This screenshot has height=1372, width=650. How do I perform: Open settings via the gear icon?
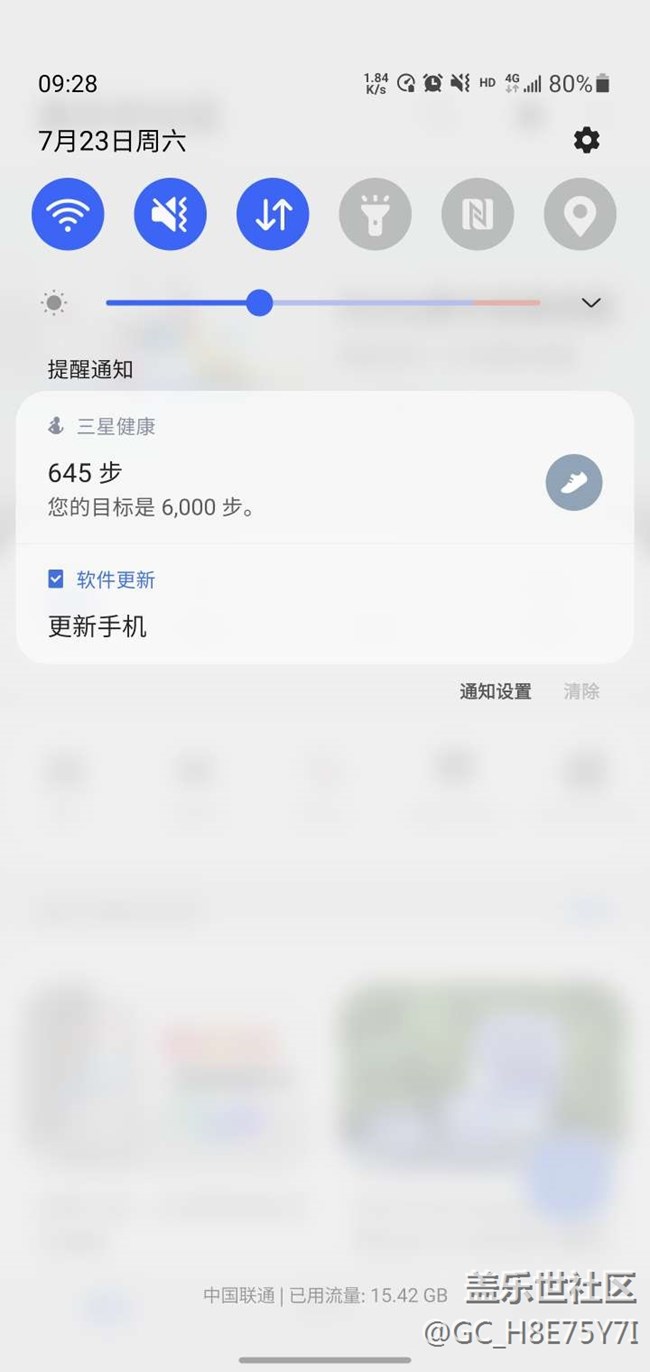click(587, 140)
